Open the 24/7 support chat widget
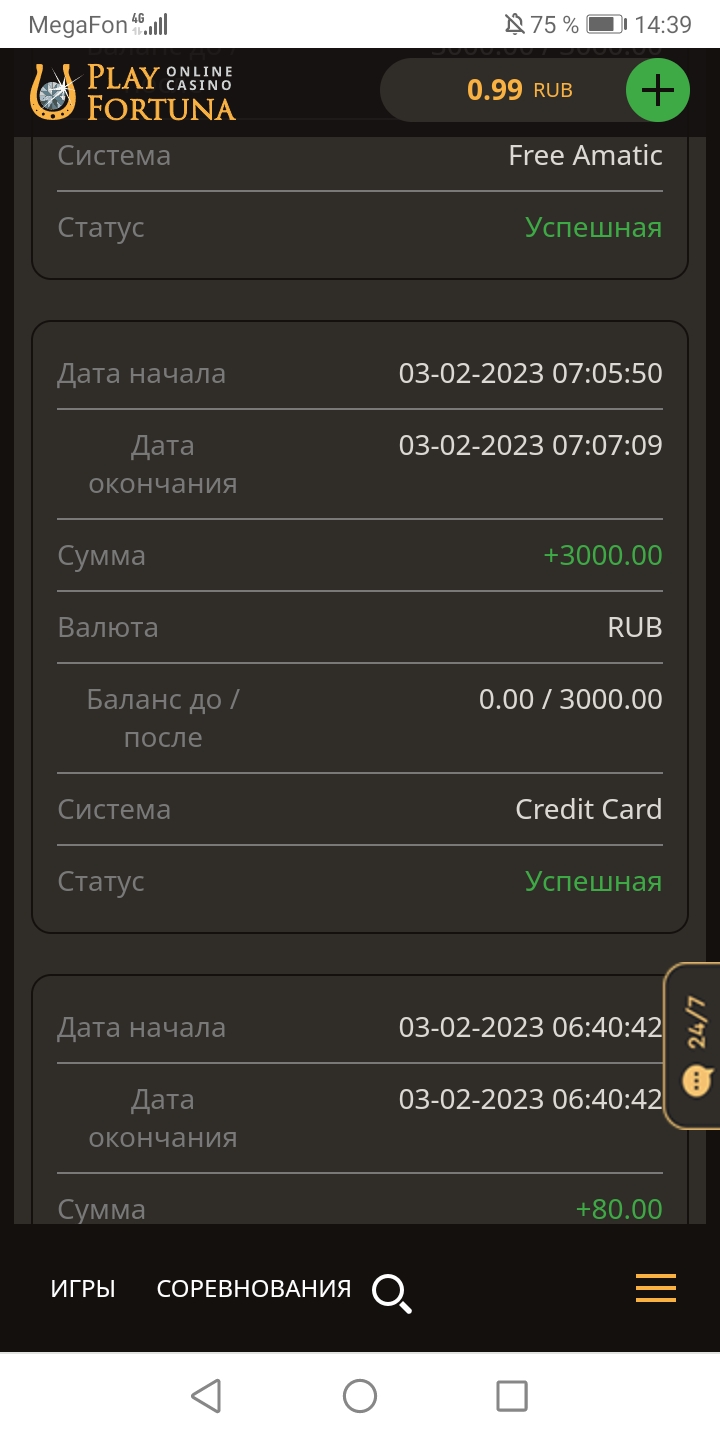720x1440 pixels. pos(694,1046)
